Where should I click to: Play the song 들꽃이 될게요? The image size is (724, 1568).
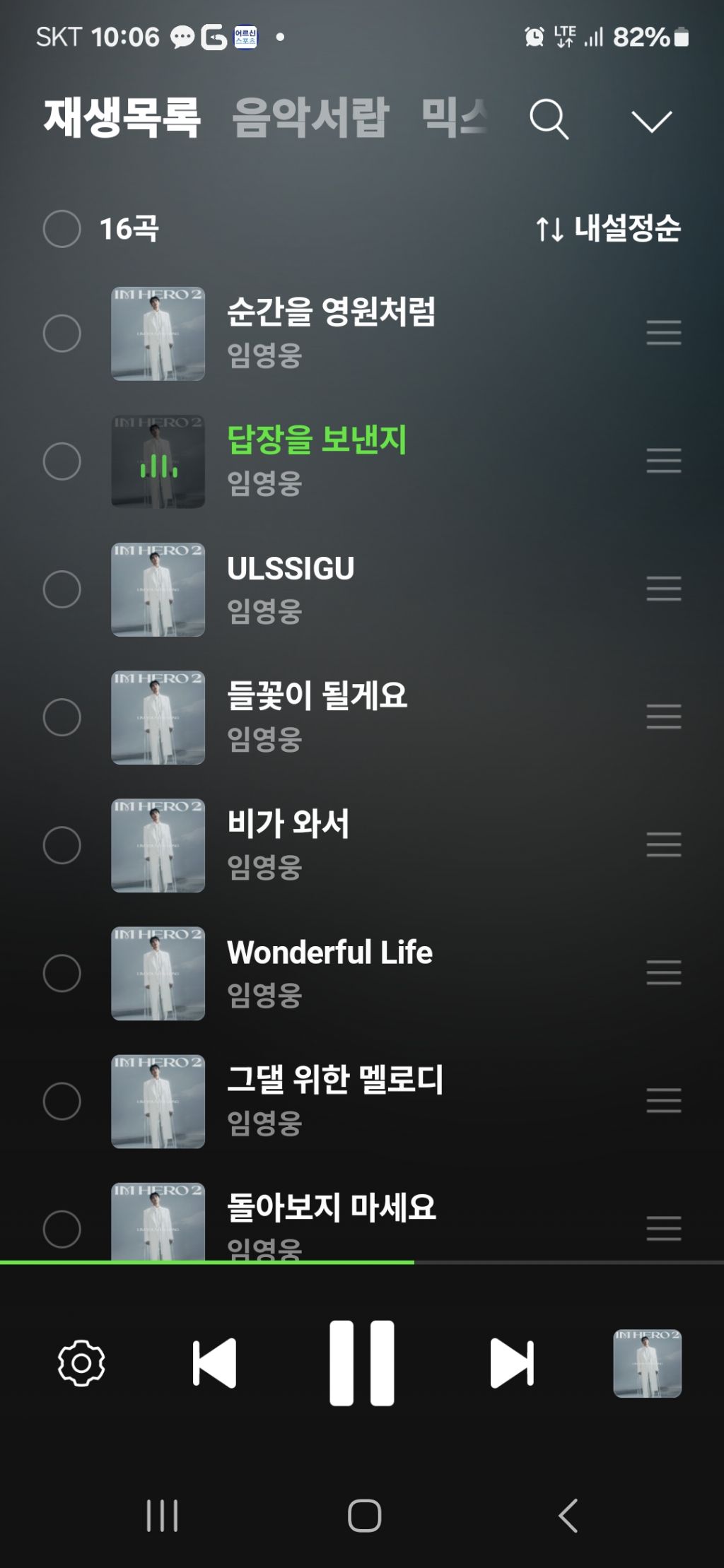point(317,696)
